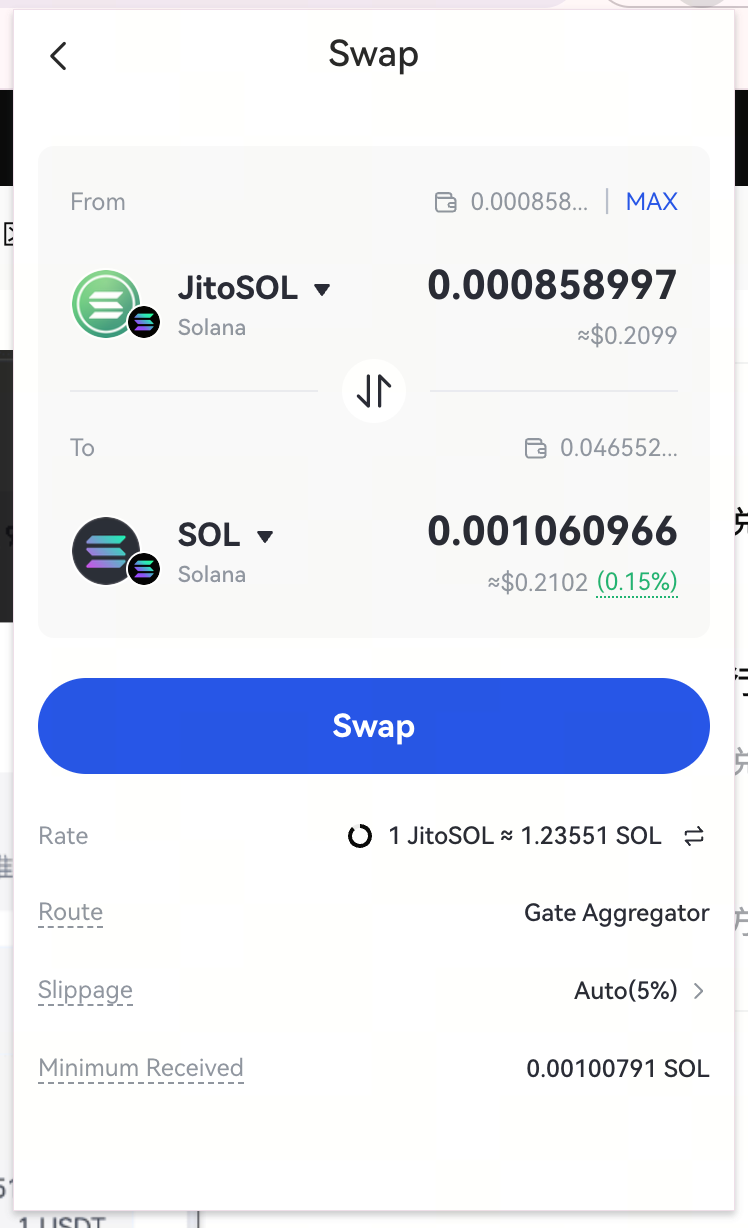Screen dimensions: 748x1228
Task: Tap MAX to use full JitoSOL balance
Action: tap(651, 202)
